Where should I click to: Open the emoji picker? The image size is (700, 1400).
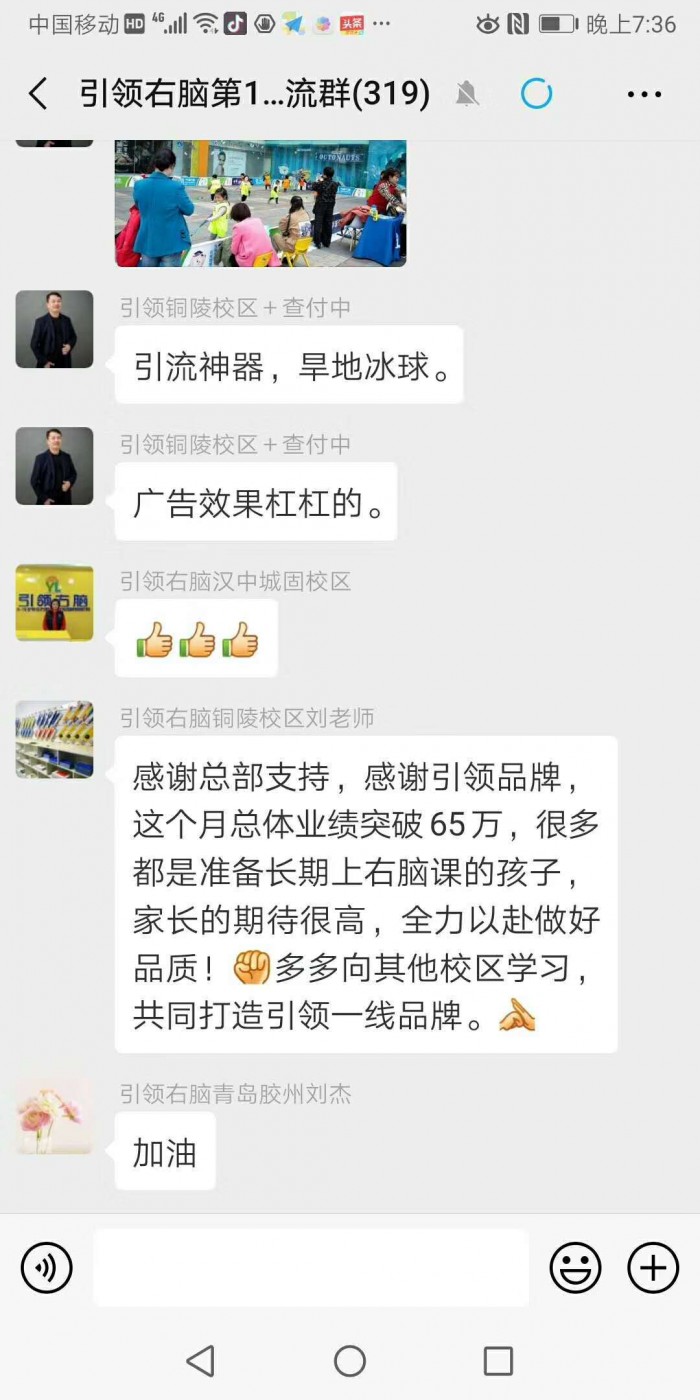coord(575,1269)
